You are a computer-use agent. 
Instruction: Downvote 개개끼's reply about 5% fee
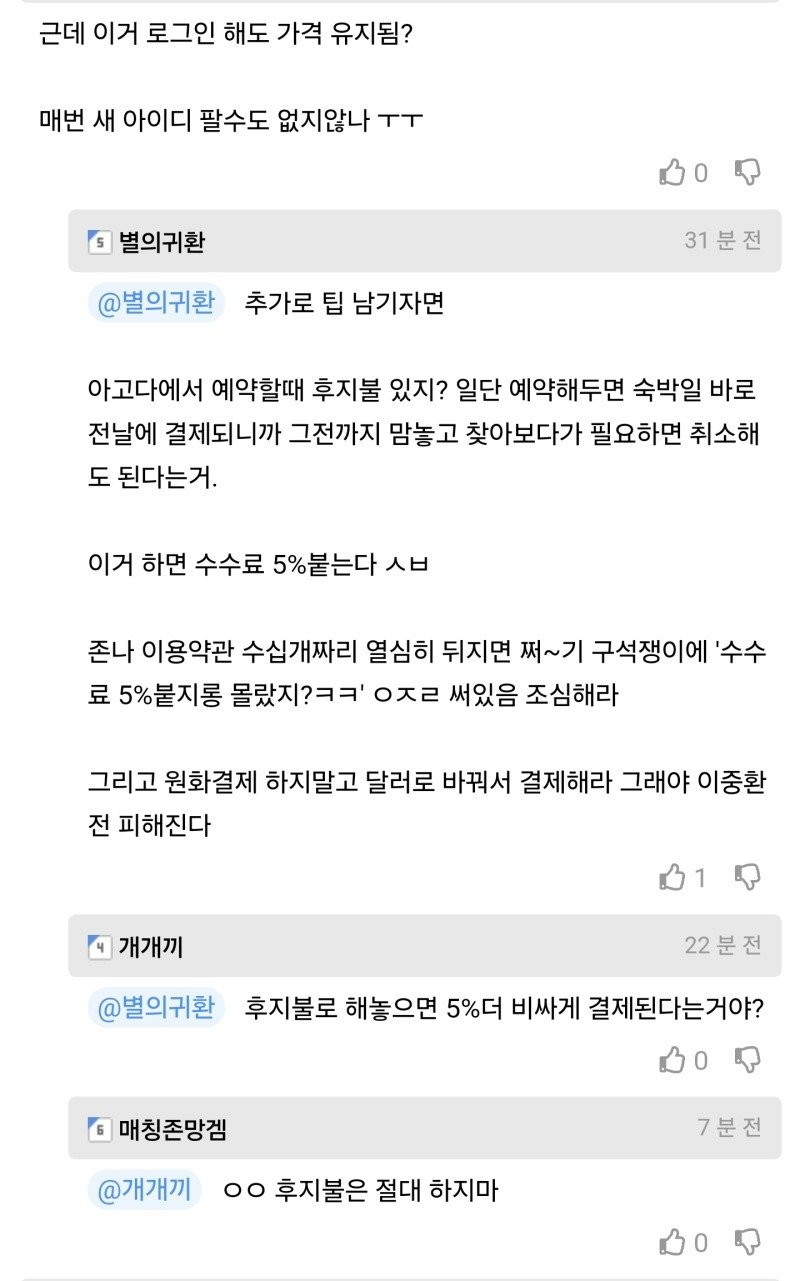tap(748, 1059)
